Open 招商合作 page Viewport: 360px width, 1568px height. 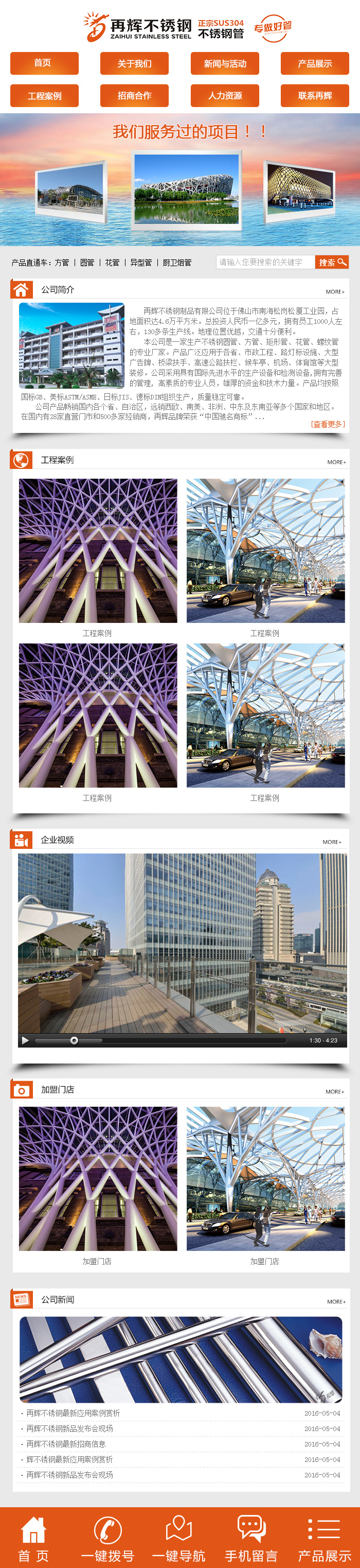point(134,96)
